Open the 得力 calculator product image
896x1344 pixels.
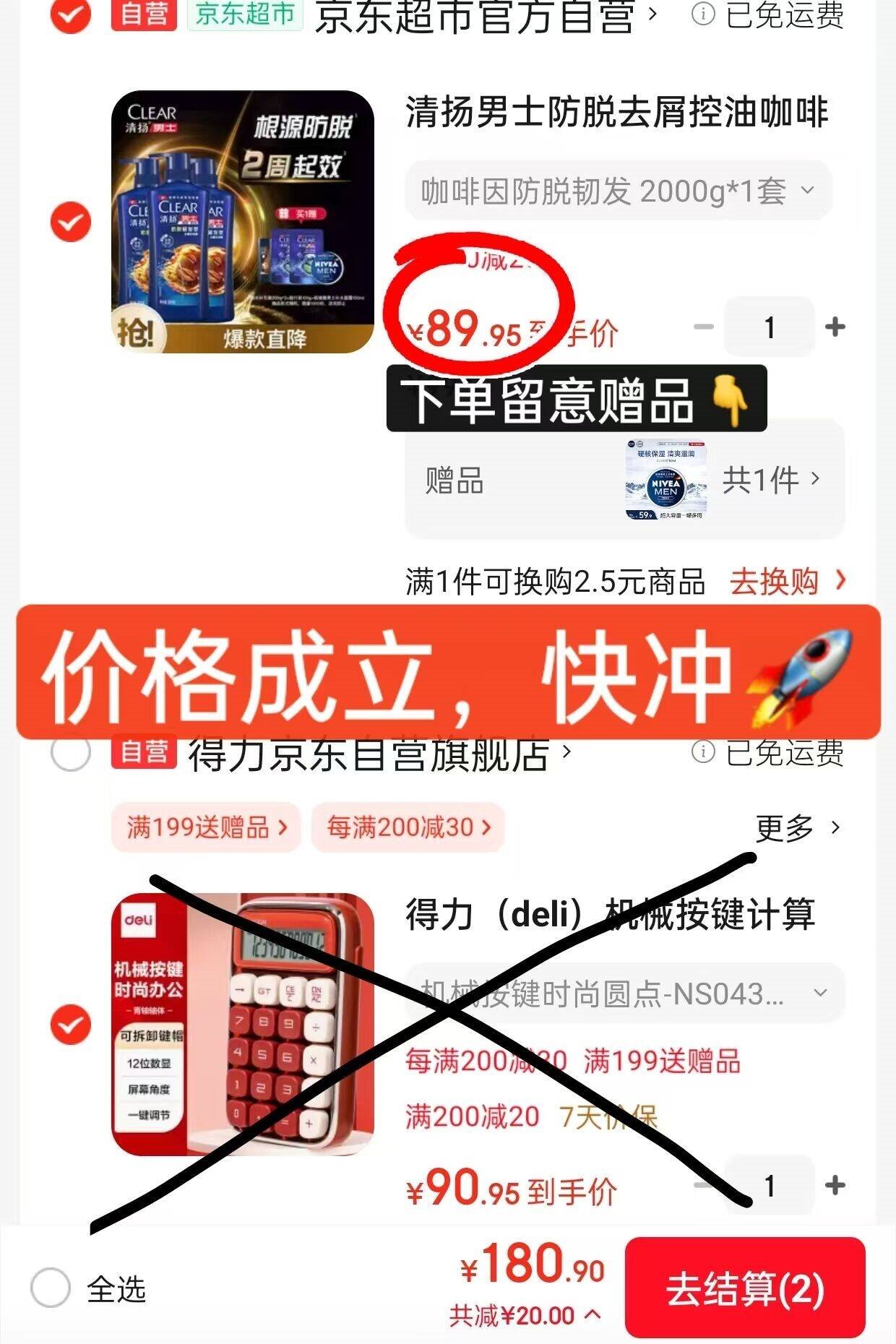(243, 1025)
